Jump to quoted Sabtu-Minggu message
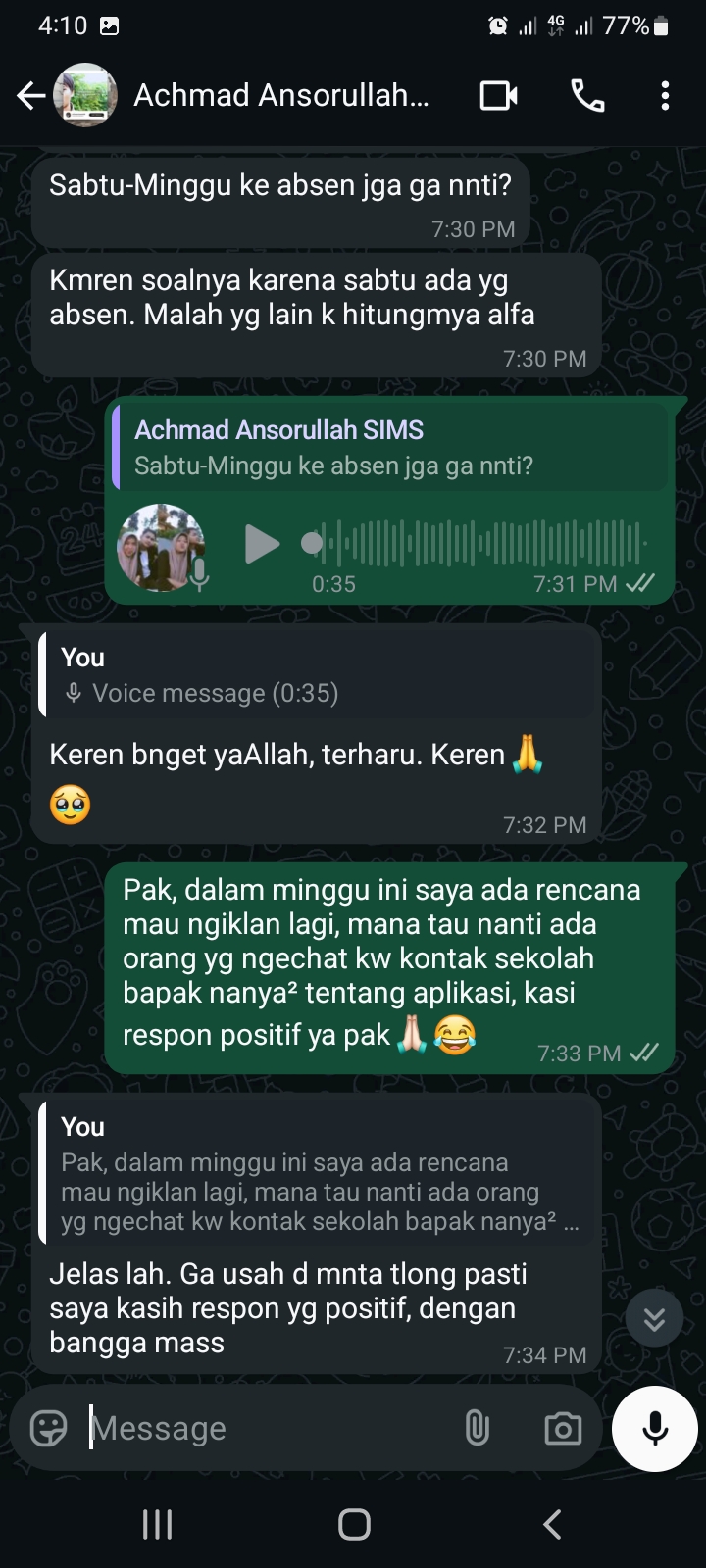The image size is (706, 1568). [392, 448]
